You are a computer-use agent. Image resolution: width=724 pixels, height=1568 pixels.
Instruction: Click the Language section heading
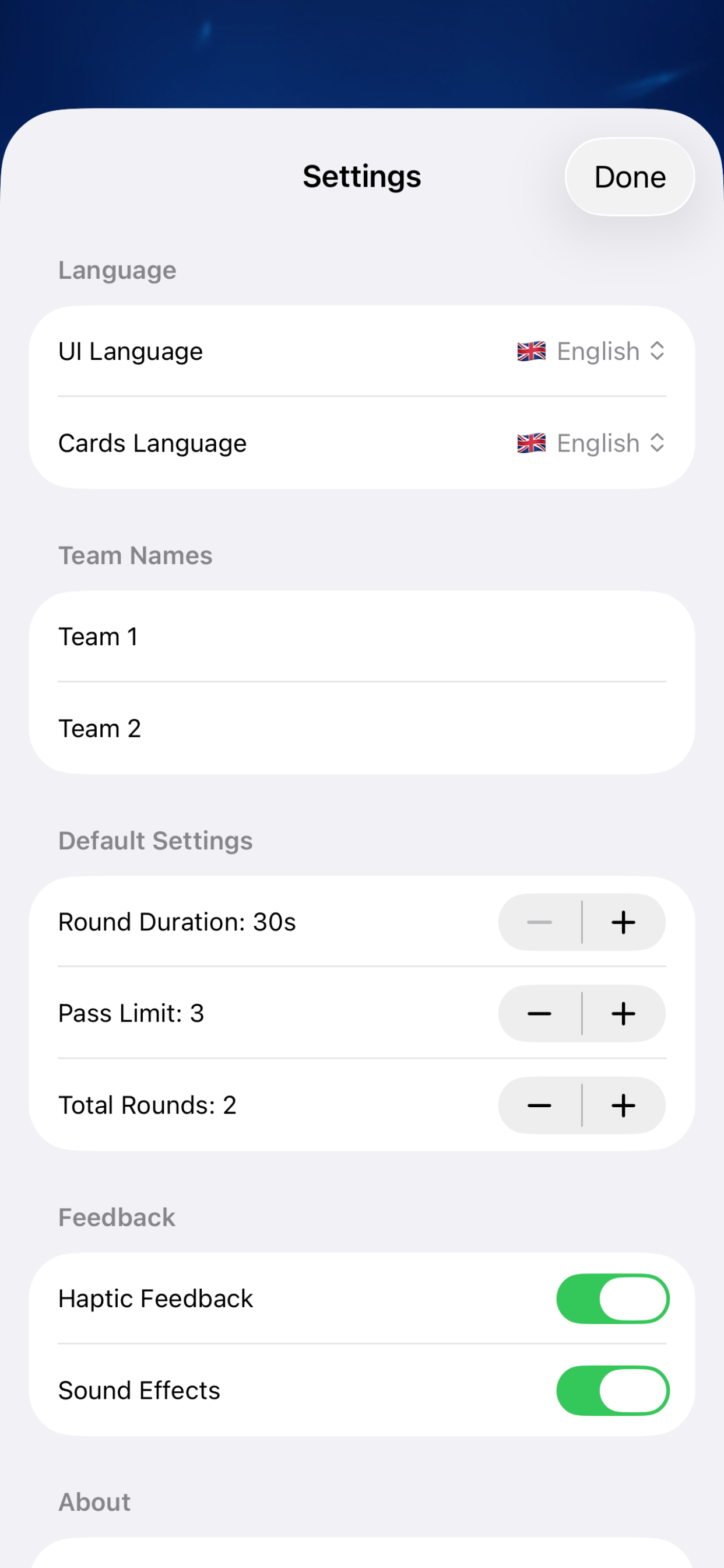117,269
